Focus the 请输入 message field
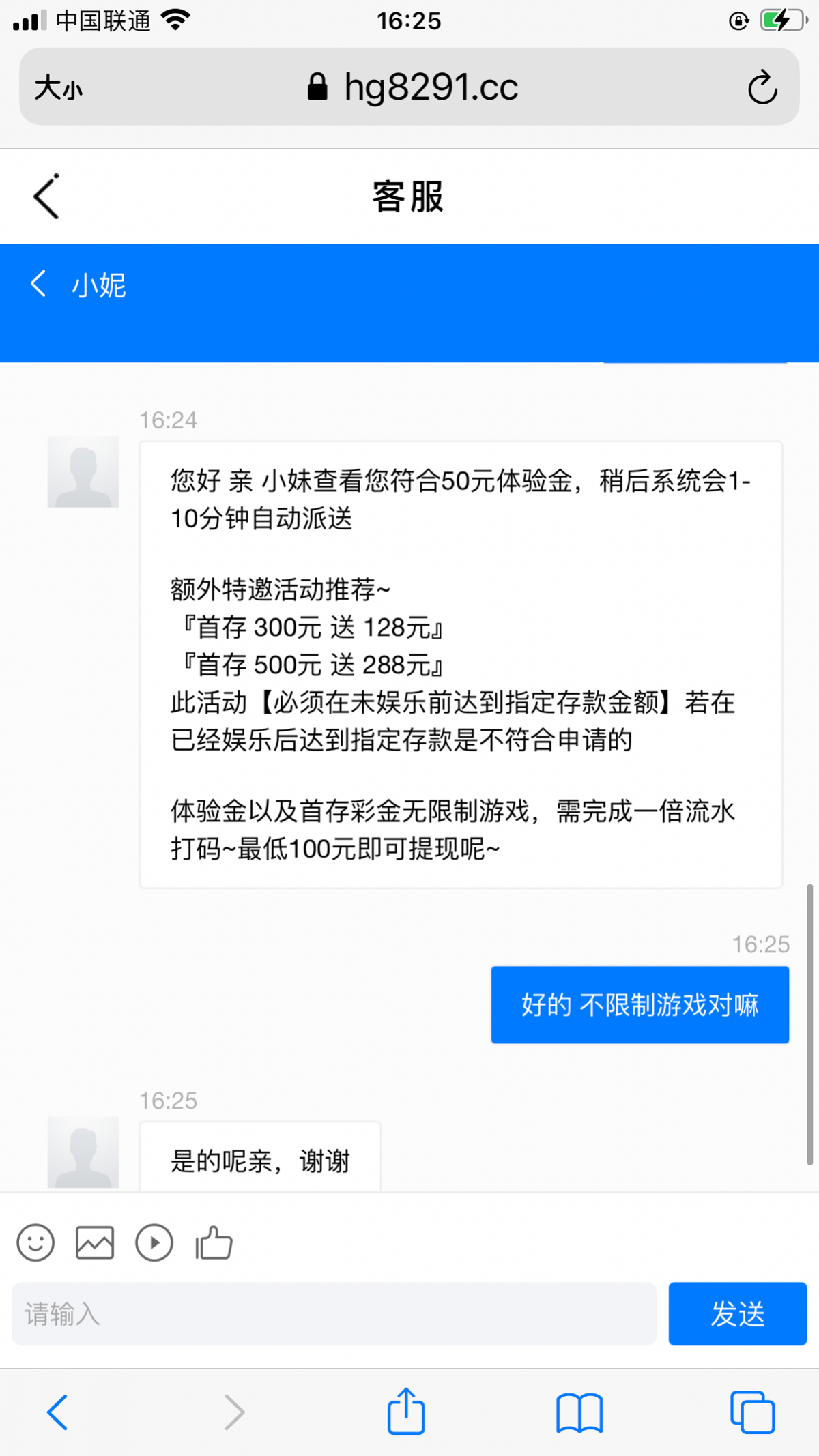The image size is (819, 1456). click(x=334, y=1313)
